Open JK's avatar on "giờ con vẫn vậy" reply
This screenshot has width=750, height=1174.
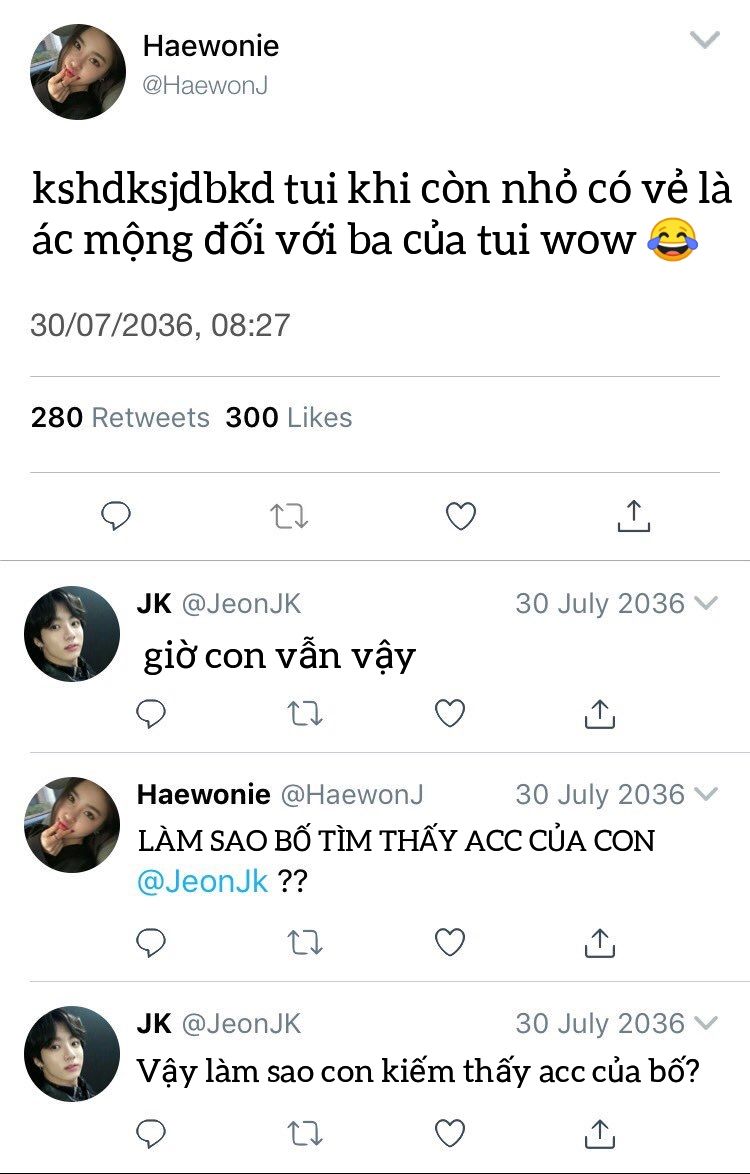click(x=72, y=634)
